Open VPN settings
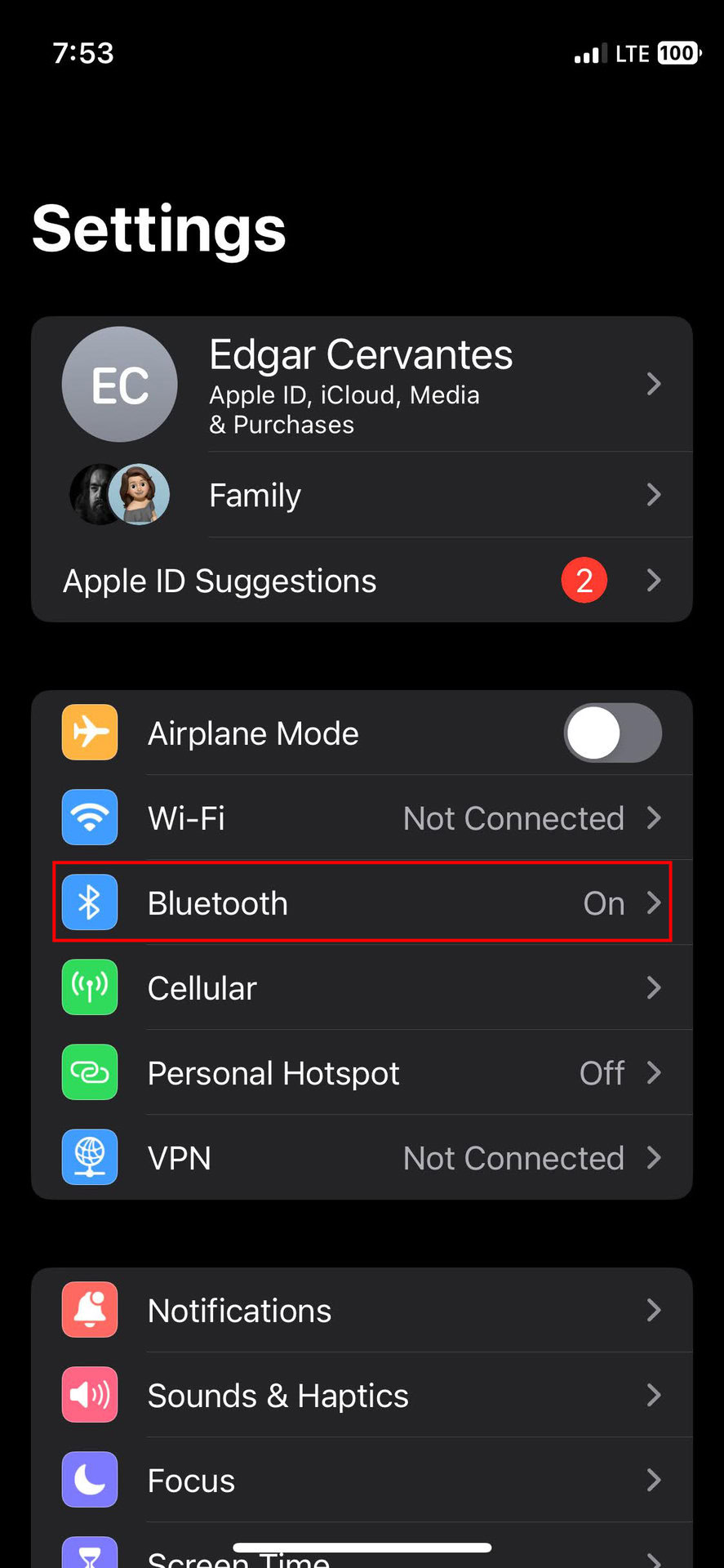724x1568 pixels. pyautogui.click(x=361, y=1157)
